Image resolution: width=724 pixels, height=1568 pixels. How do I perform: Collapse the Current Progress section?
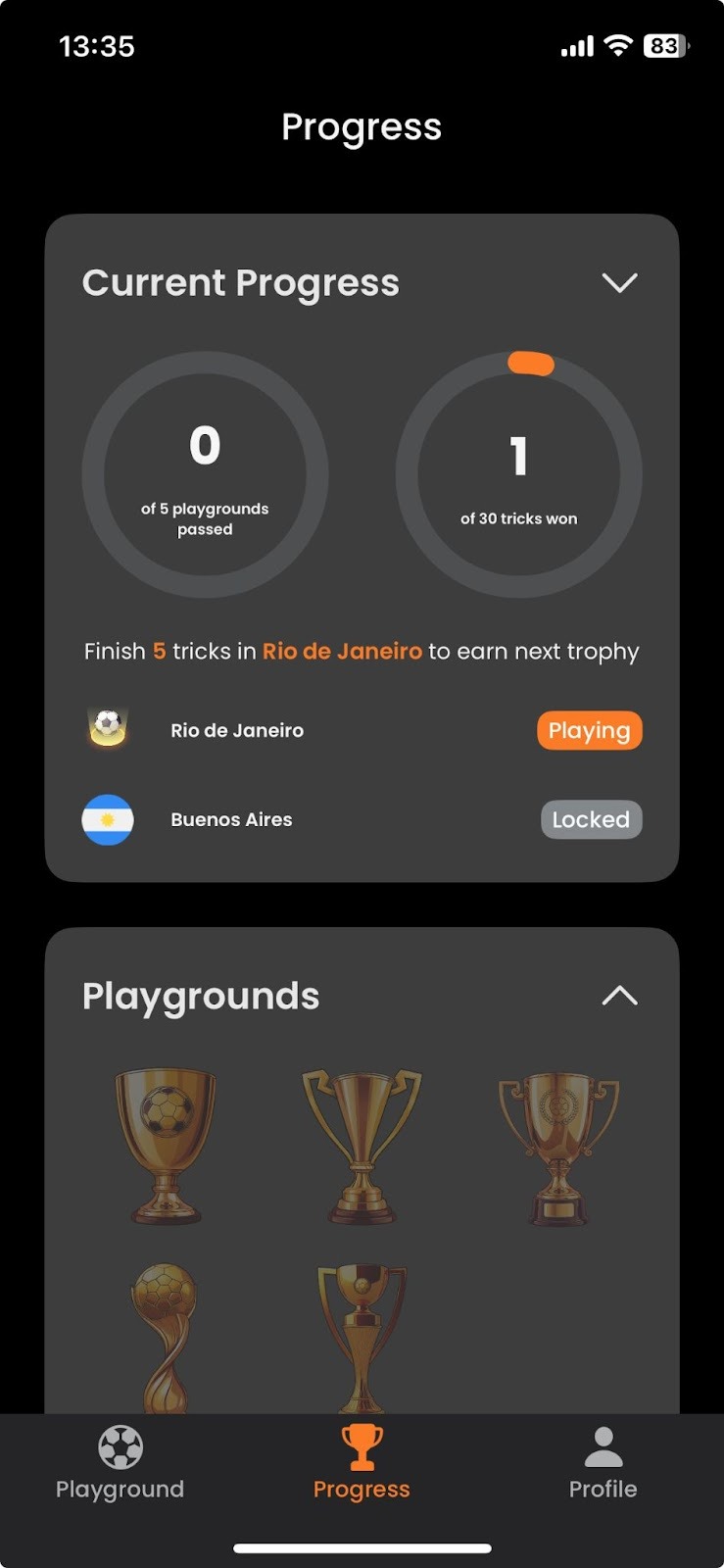pyautogui.click(x=619, y=283)
